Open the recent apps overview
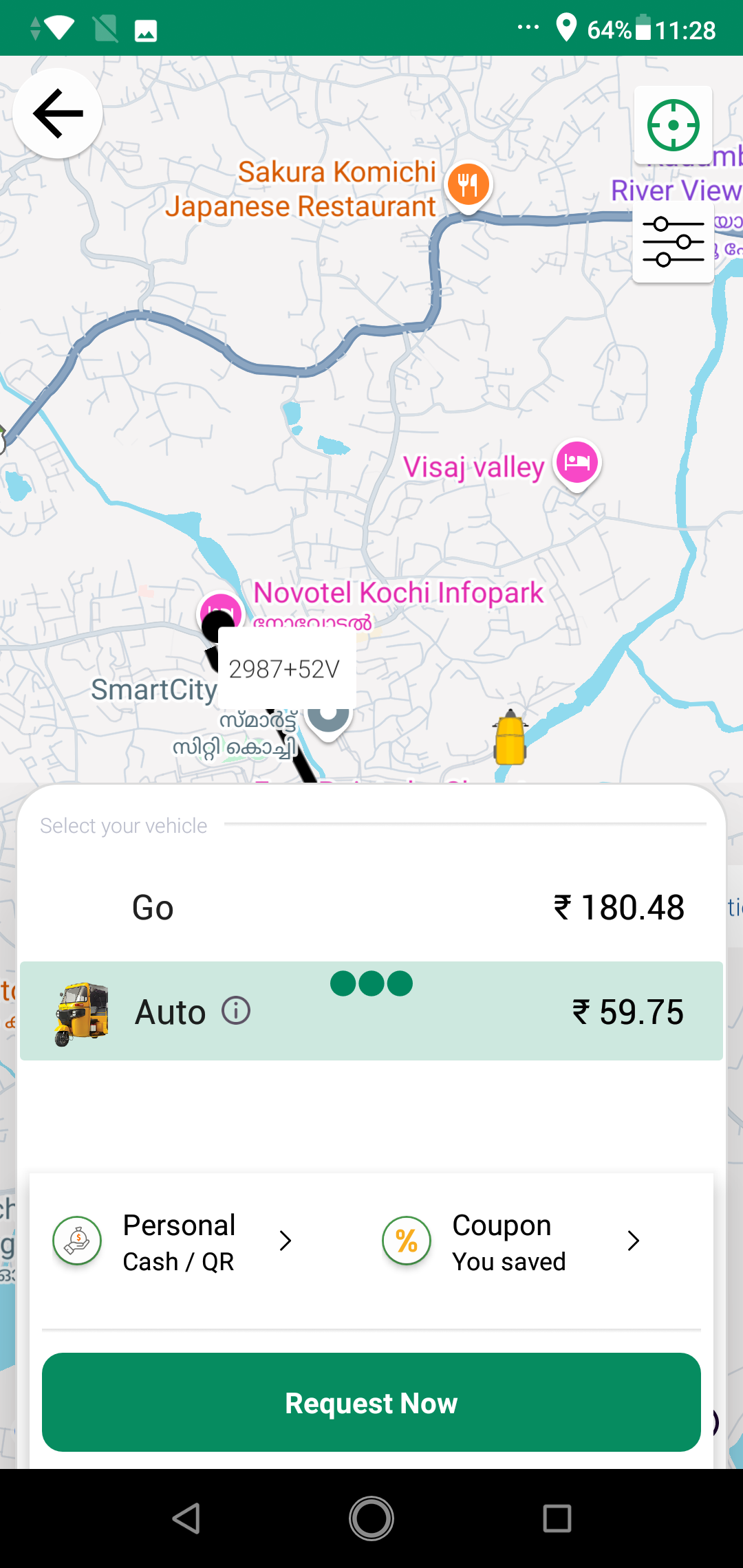743x1568 pixels. [x=557, y=1518]
